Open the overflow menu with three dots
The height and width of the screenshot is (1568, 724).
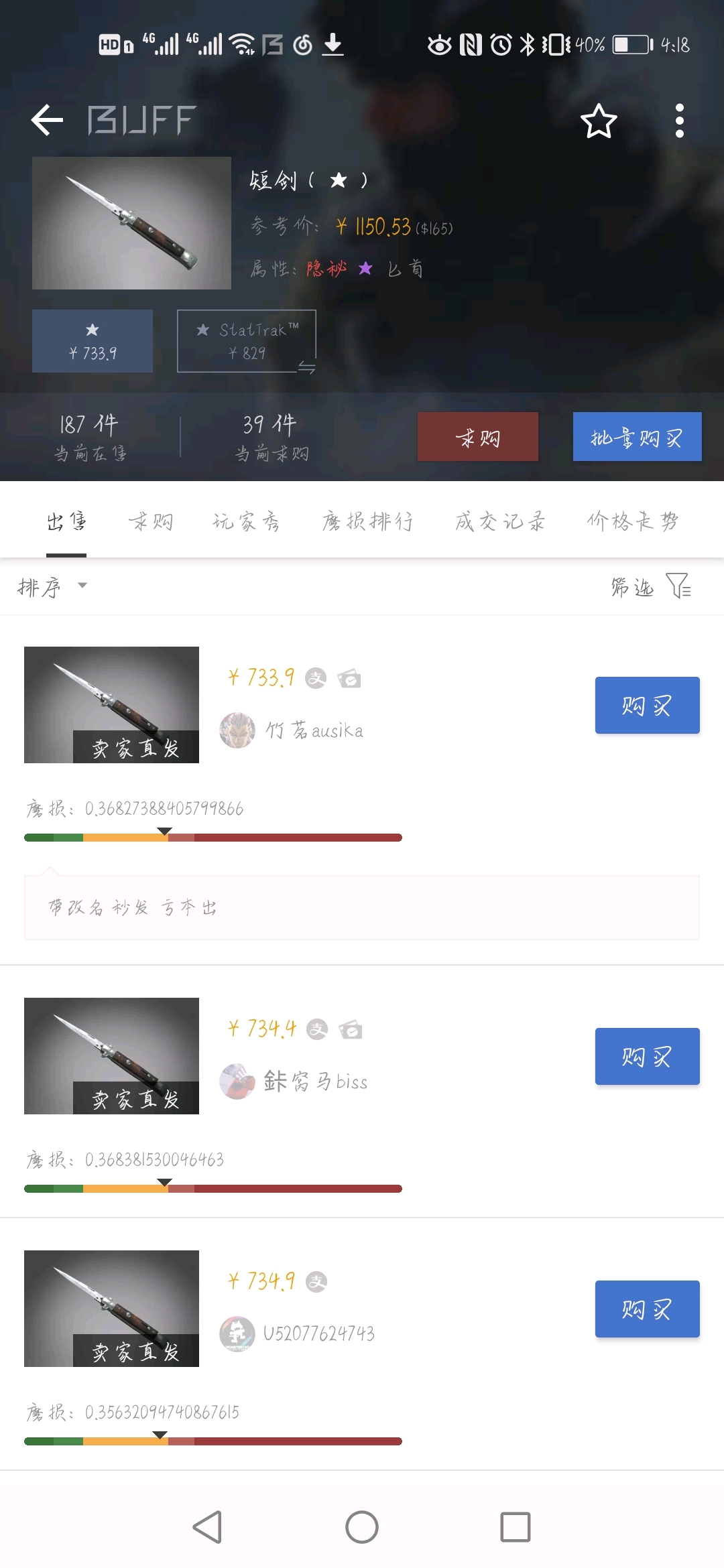(680, 121)
